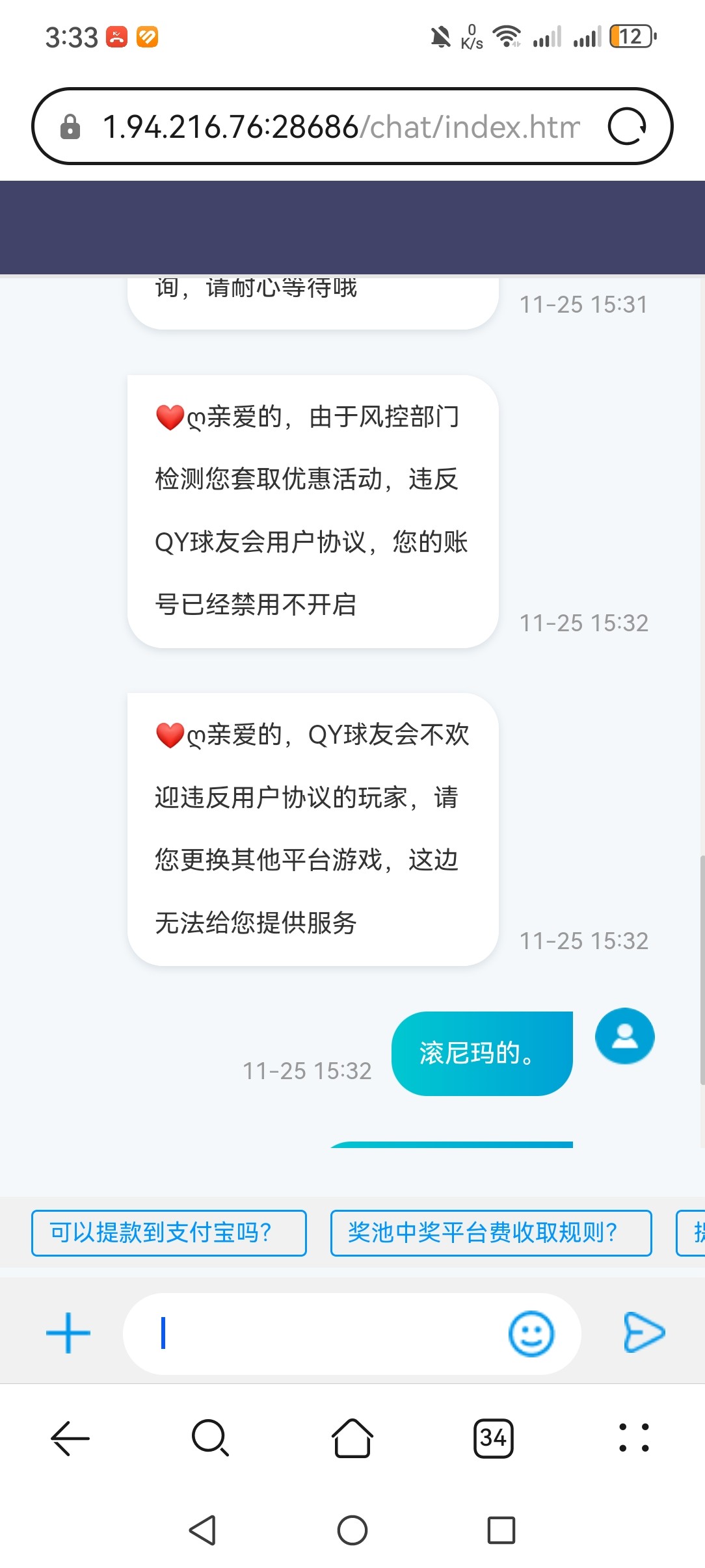Image resolution: width=705 pixels, height=1568 pixels.
Task: Open the plus attachment menu
Action: coord(68,1333)
